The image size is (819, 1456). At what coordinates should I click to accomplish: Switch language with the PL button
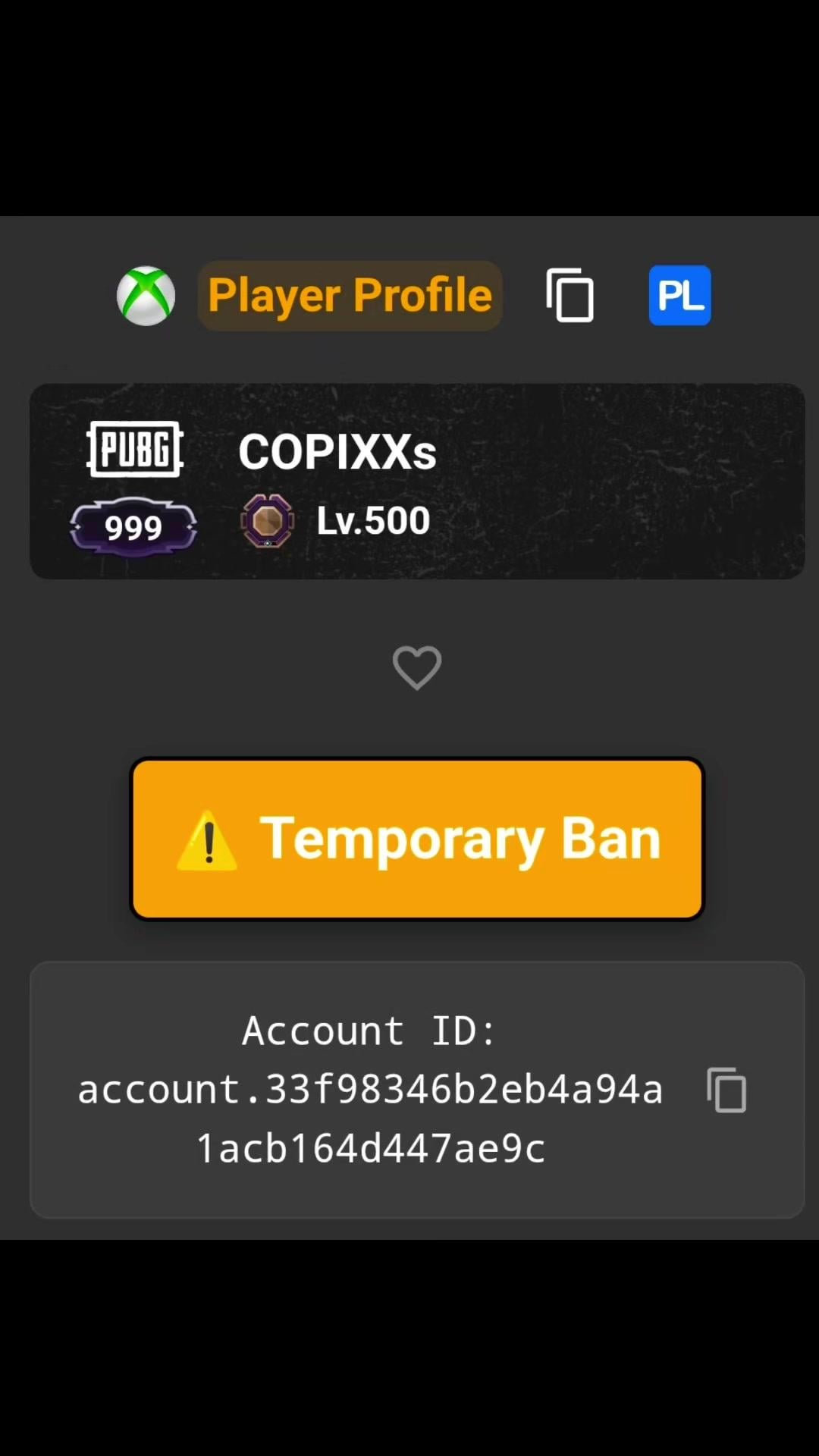(x=679, y=295)
